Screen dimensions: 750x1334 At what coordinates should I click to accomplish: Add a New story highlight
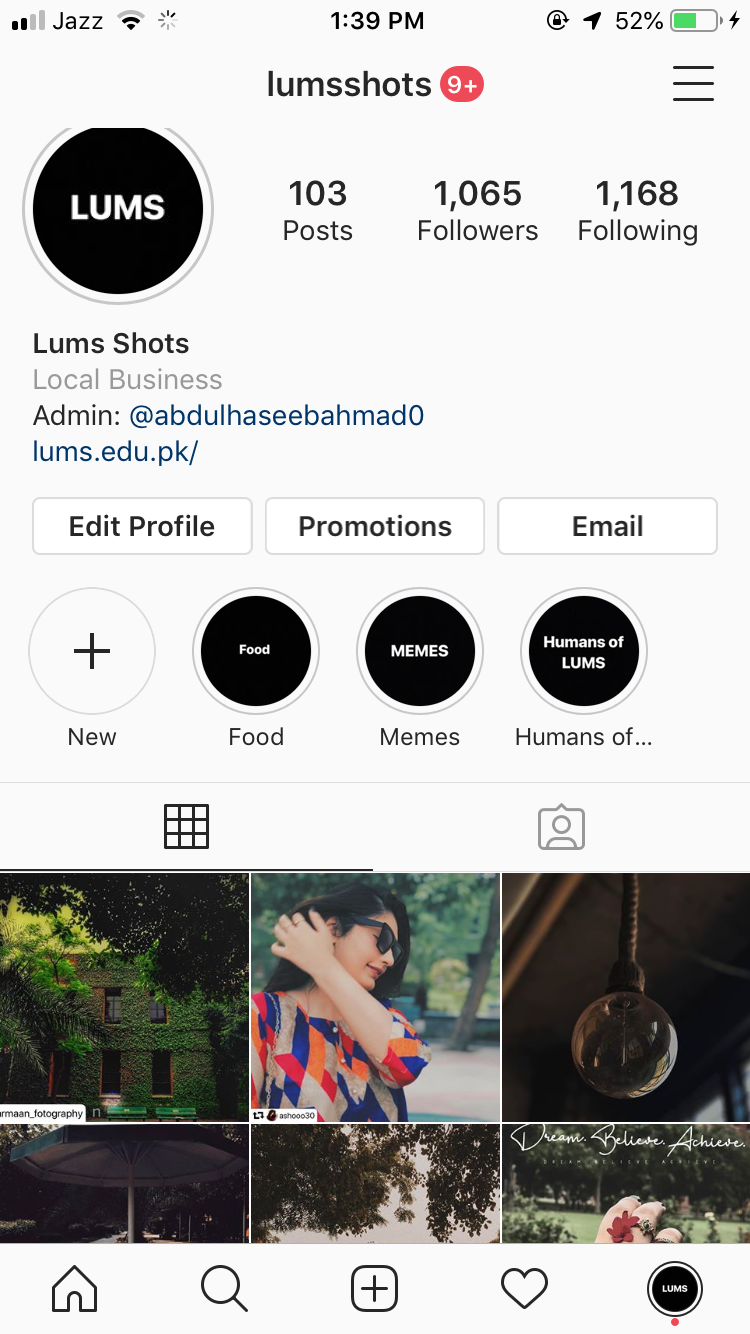pos(92,651)
